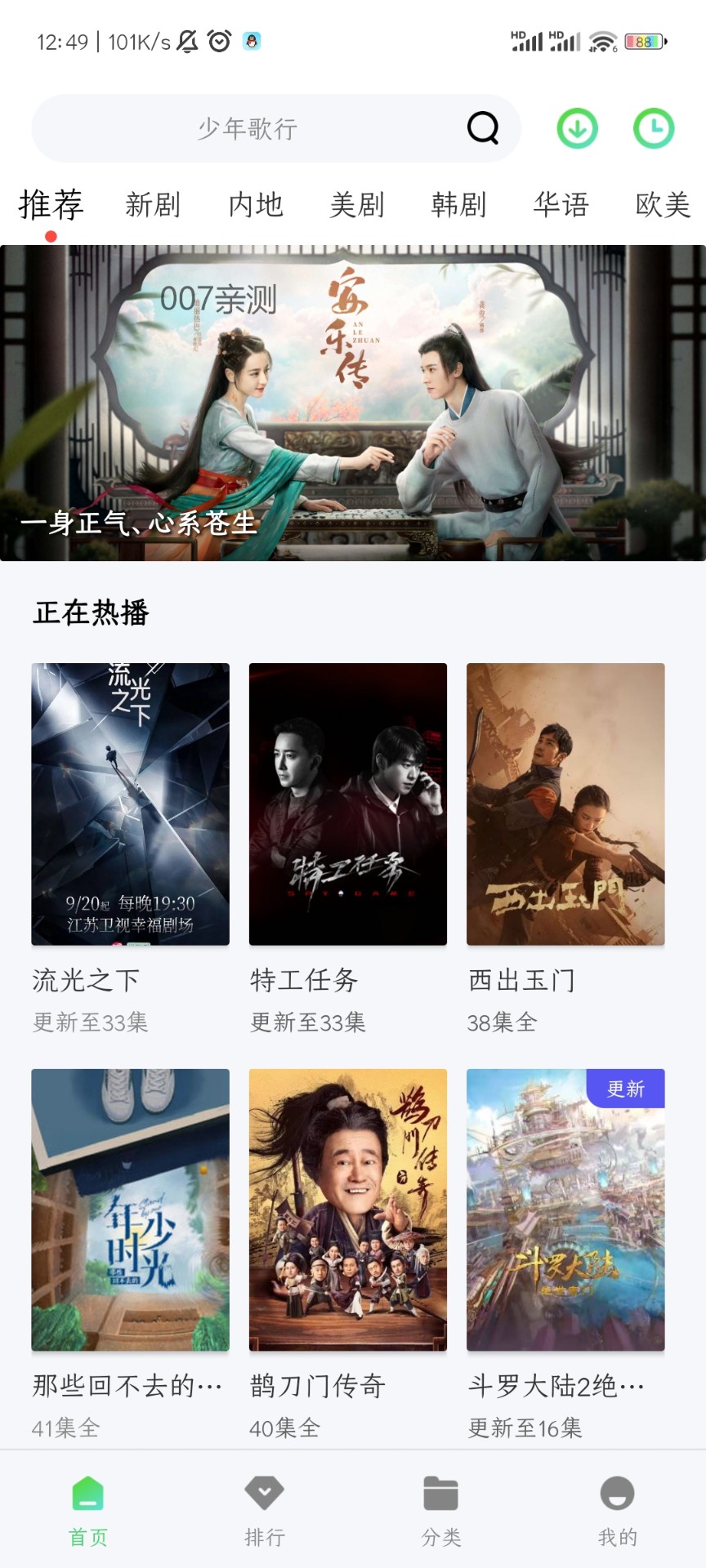Open 特工任务 poster thumbnail
This screenshot has height=1568, width=706.
click(x=348, y=804)
